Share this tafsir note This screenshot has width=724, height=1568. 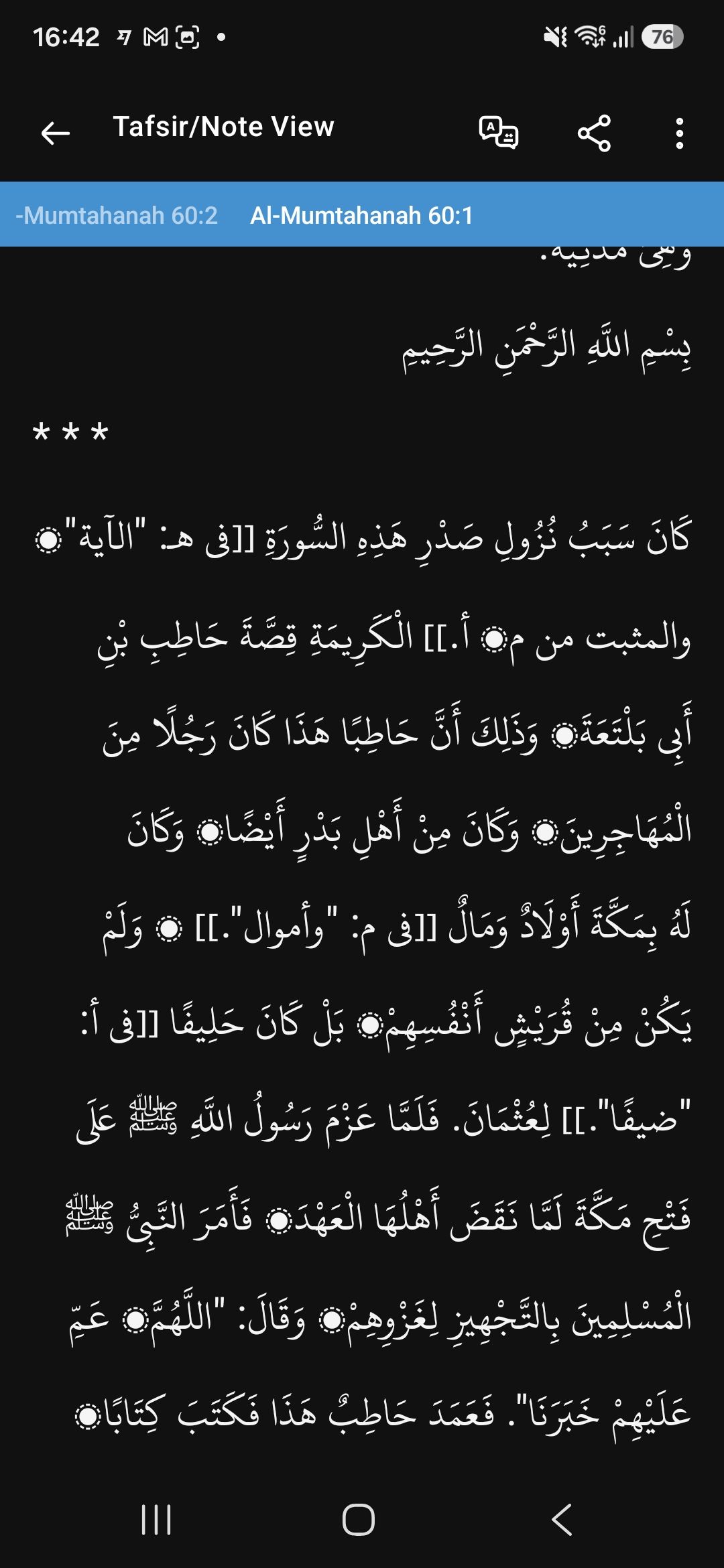[x=594, y=133]
